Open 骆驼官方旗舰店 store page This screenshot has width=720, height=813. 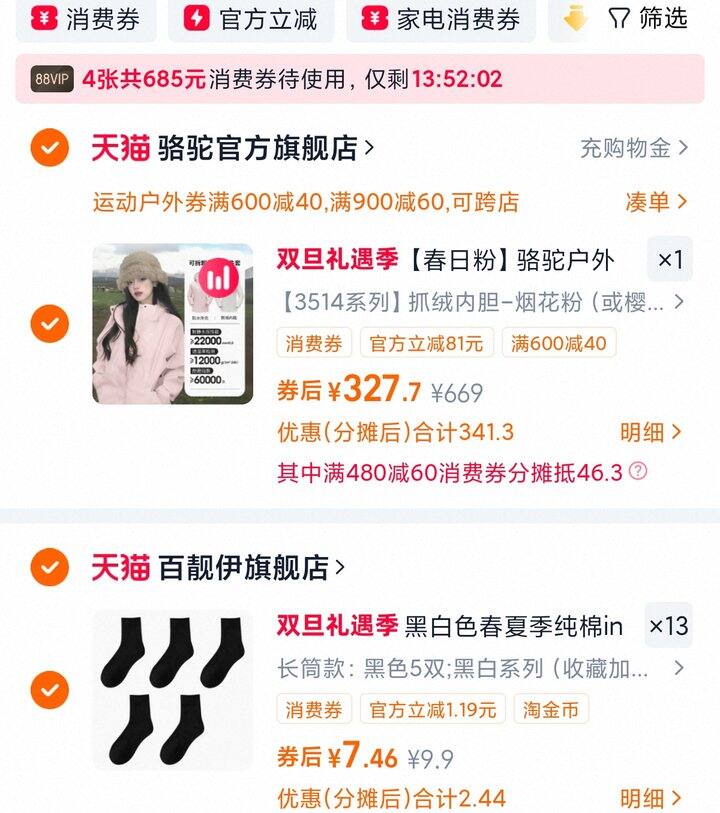point(265,149)
